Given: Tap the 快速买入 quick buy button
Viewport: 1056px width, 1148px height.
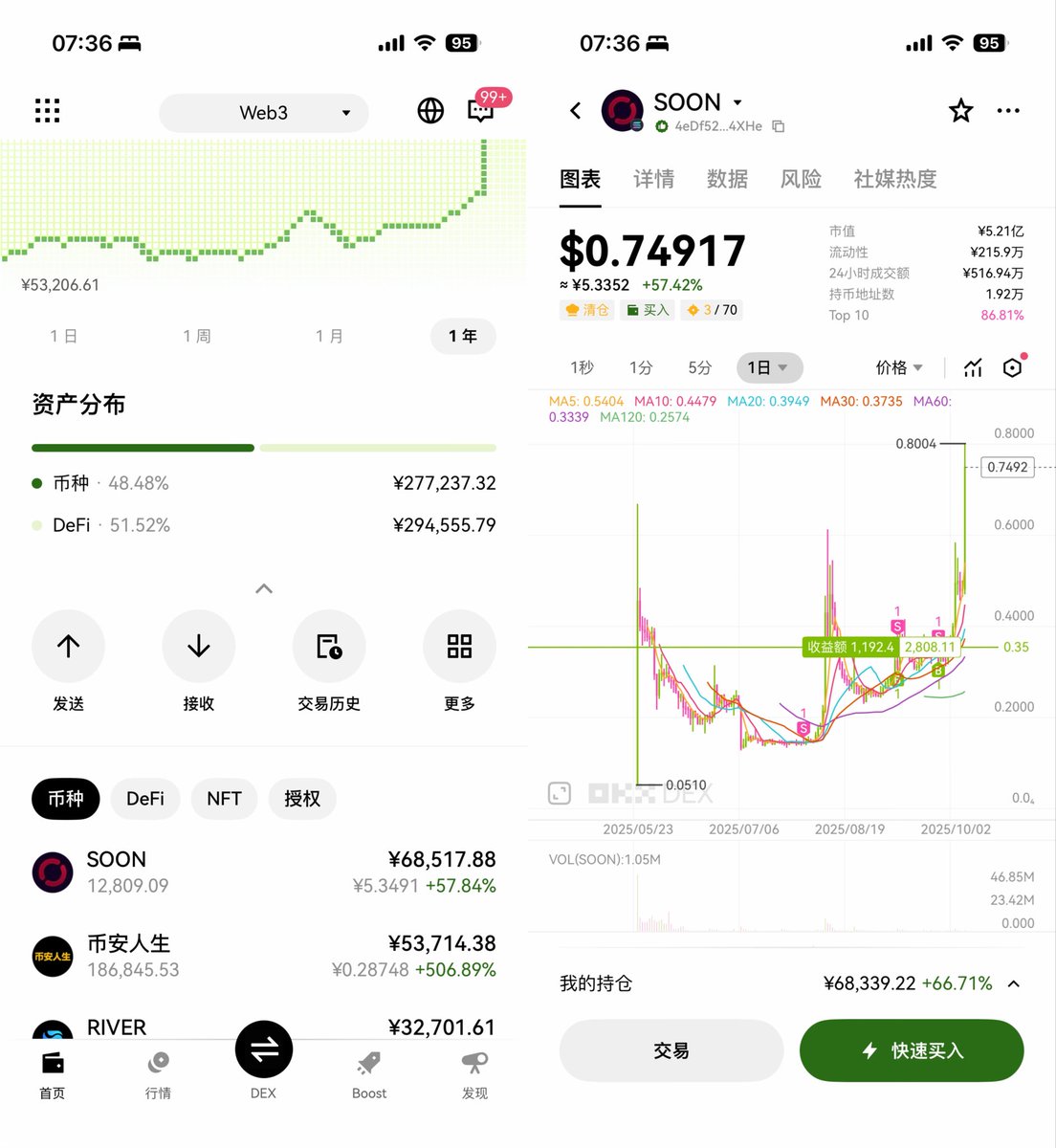Looking at the screenshot, I should 912,1050.
